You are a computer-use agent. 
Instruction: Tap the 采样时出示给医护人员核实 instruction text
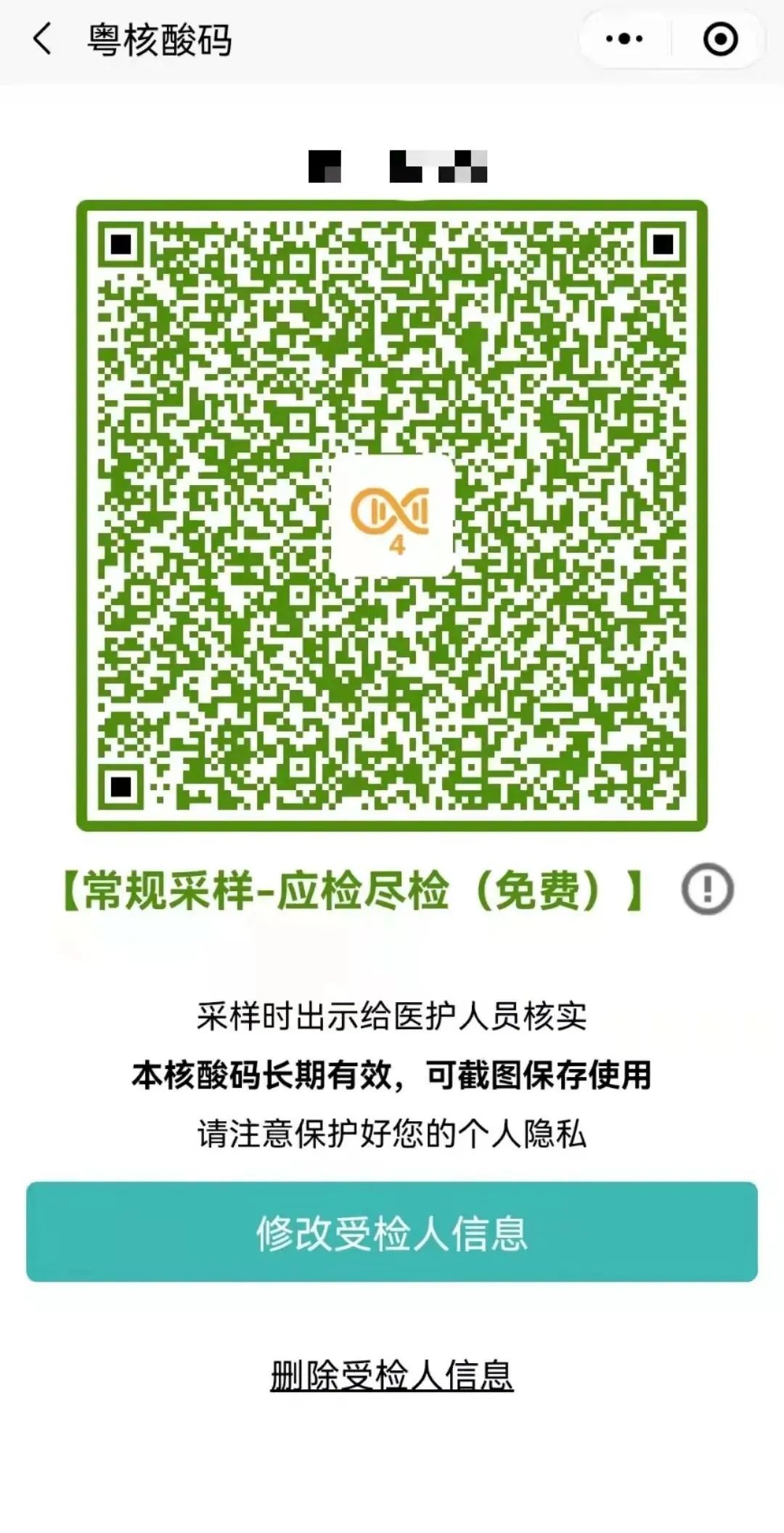pyautogui.click(x=392, y=1017)
